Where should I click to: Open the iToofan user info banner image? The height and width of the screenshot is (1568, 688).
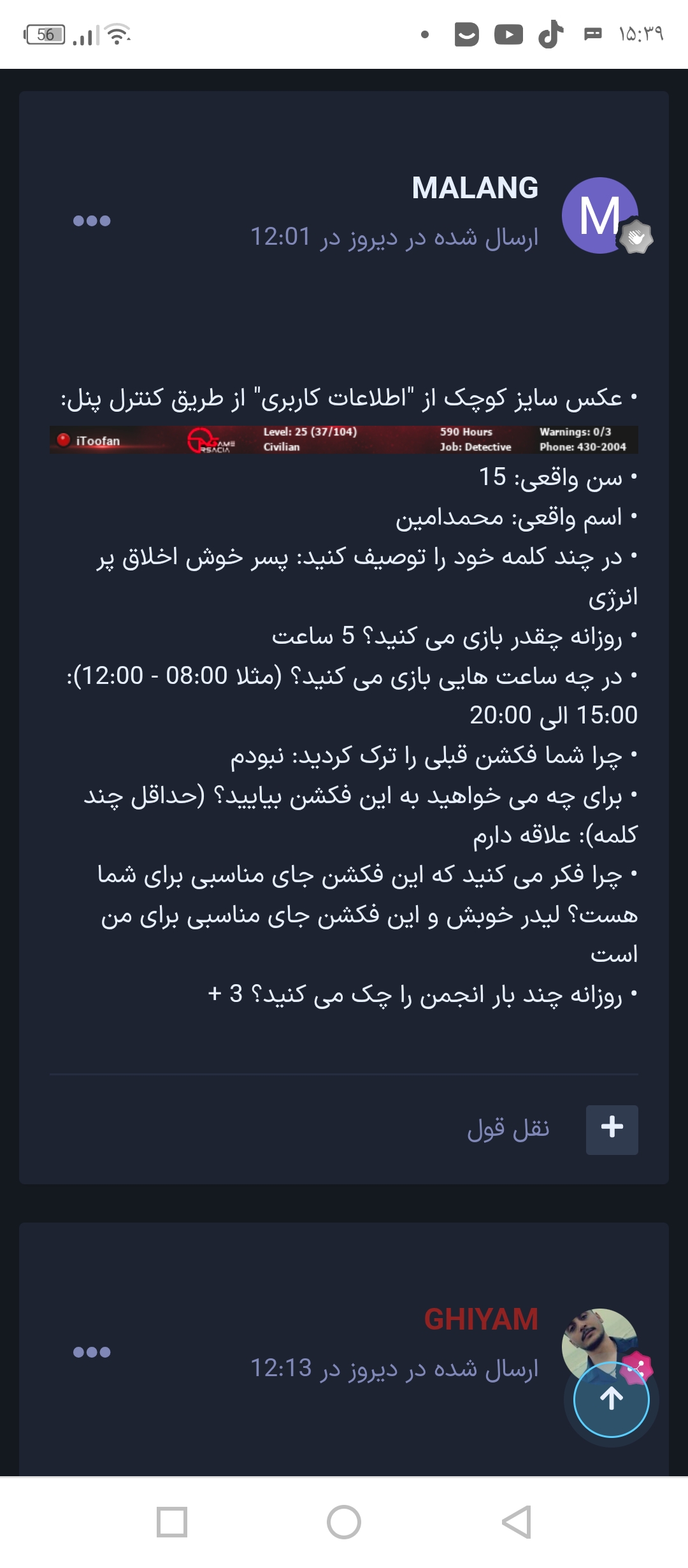344,440
